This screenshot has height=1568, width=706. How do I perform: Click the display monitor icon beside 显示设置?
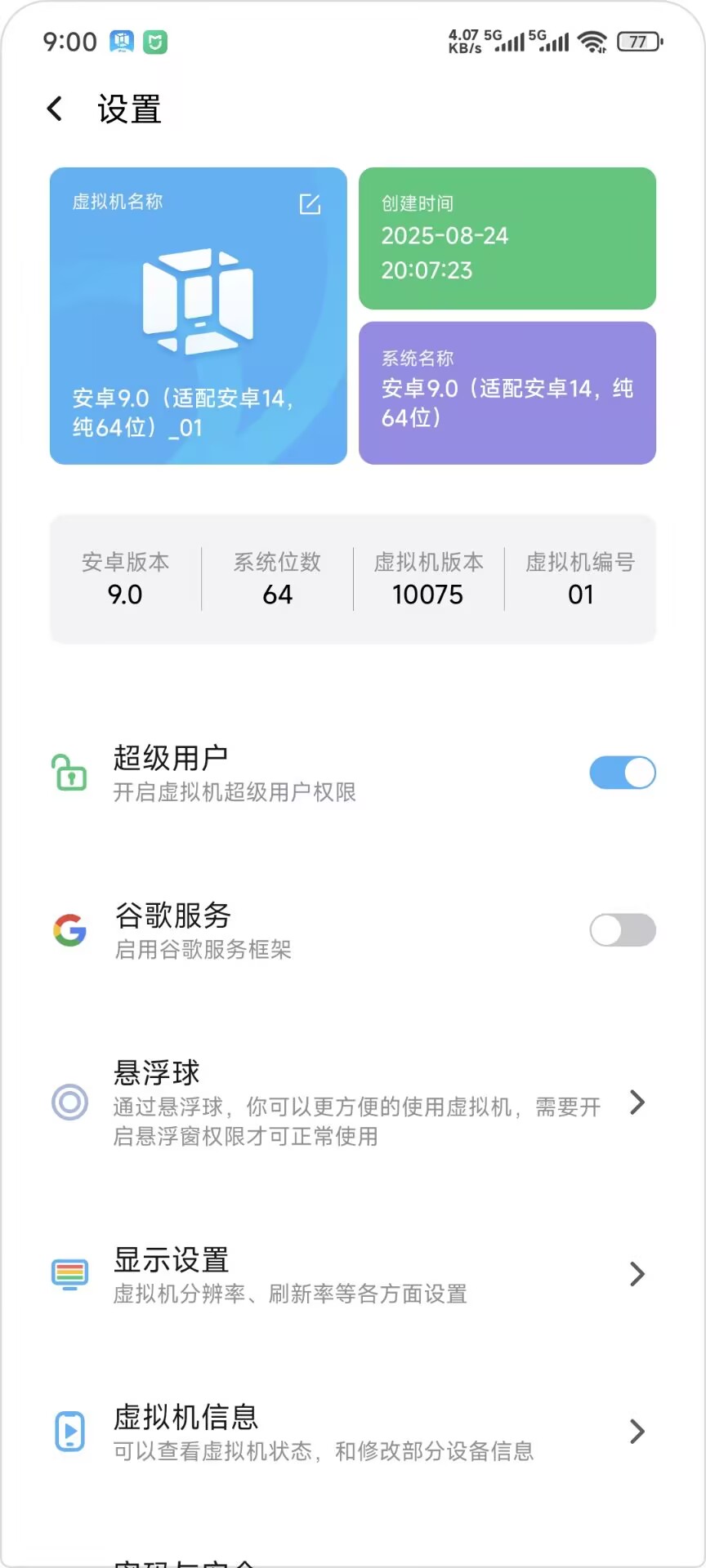pos(69,1273)
